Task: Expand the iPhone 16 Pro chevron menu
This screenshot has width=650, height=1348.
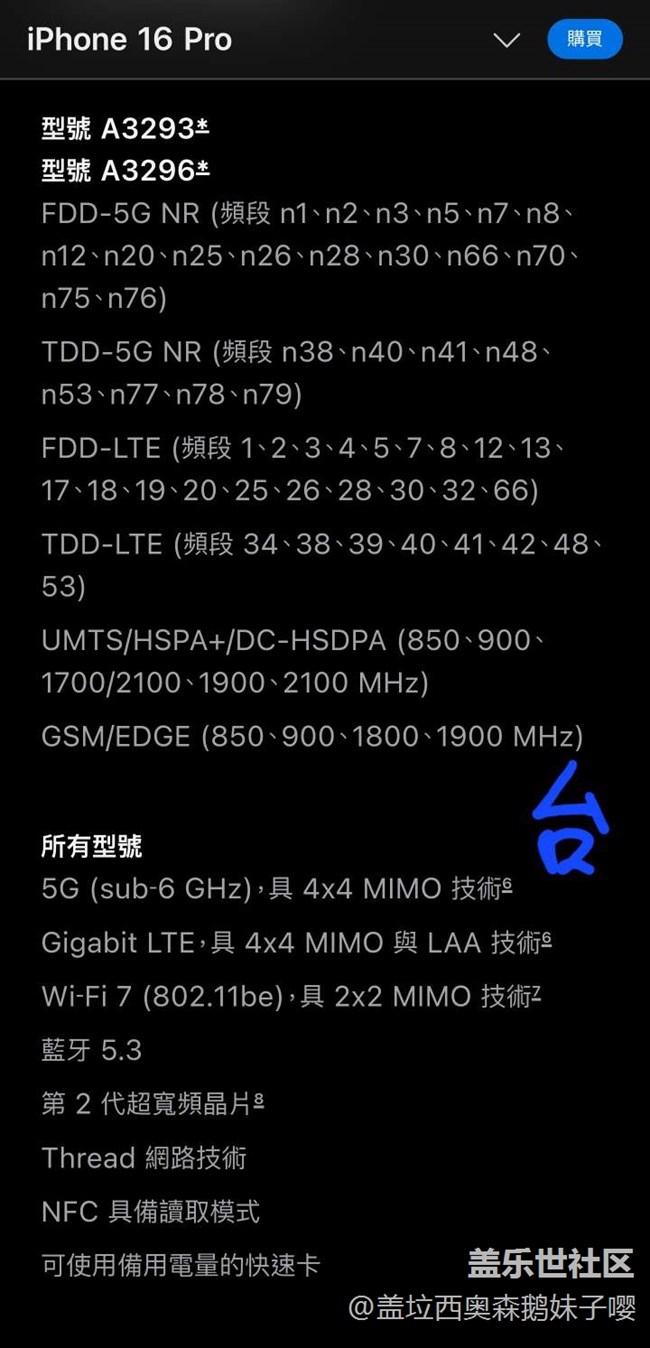Action: [507, 40]
